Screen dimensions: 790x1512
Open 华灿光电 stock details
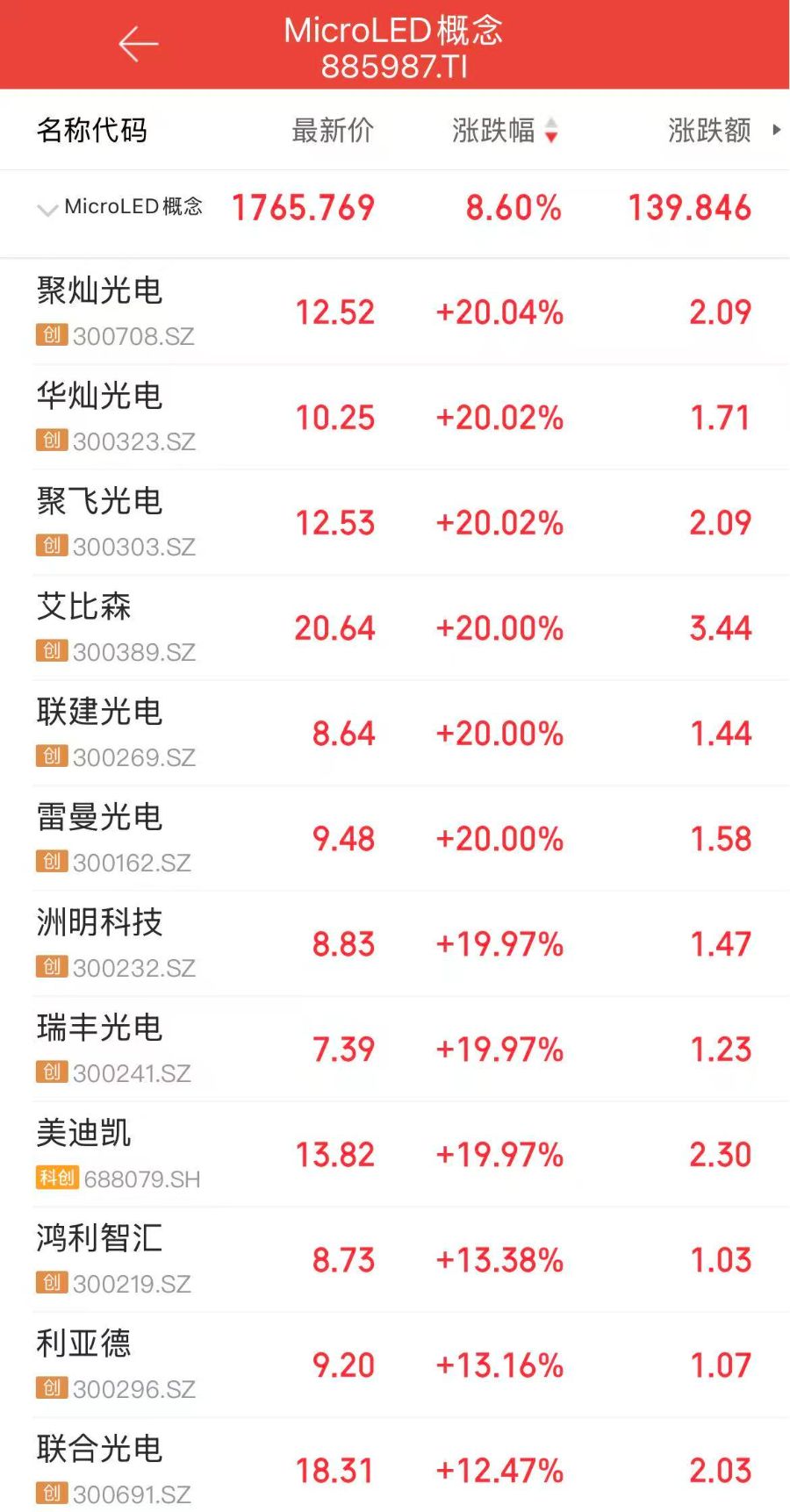100,398
